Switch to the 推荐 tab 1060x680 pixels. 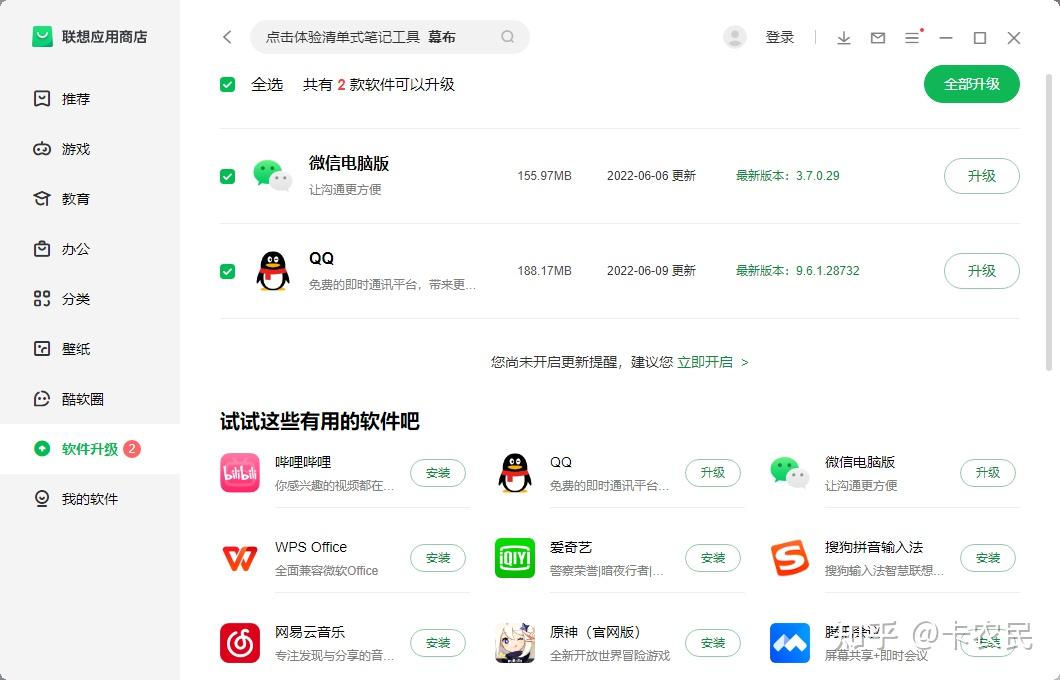point(76,99)
